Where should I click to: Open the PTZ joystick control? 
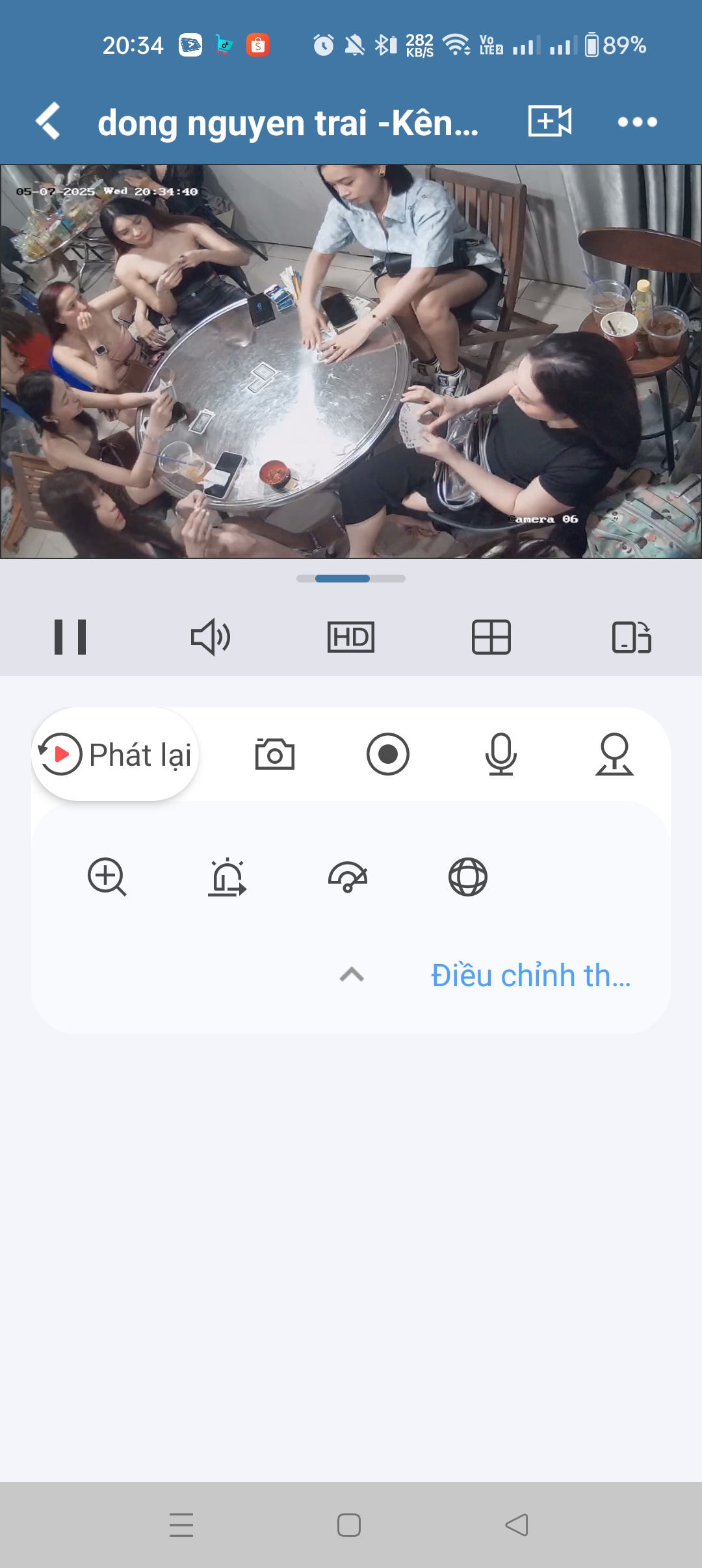click(x=614, y=754)
